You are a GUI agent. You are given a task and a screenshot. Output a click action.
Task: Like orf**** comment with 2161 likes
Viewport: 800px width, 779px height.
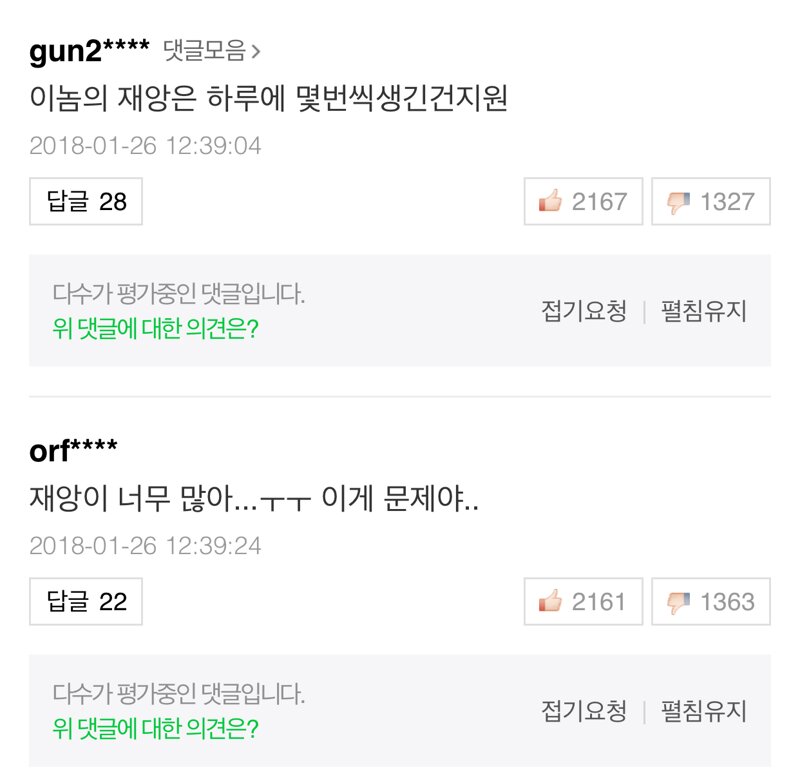click(584, 602)
